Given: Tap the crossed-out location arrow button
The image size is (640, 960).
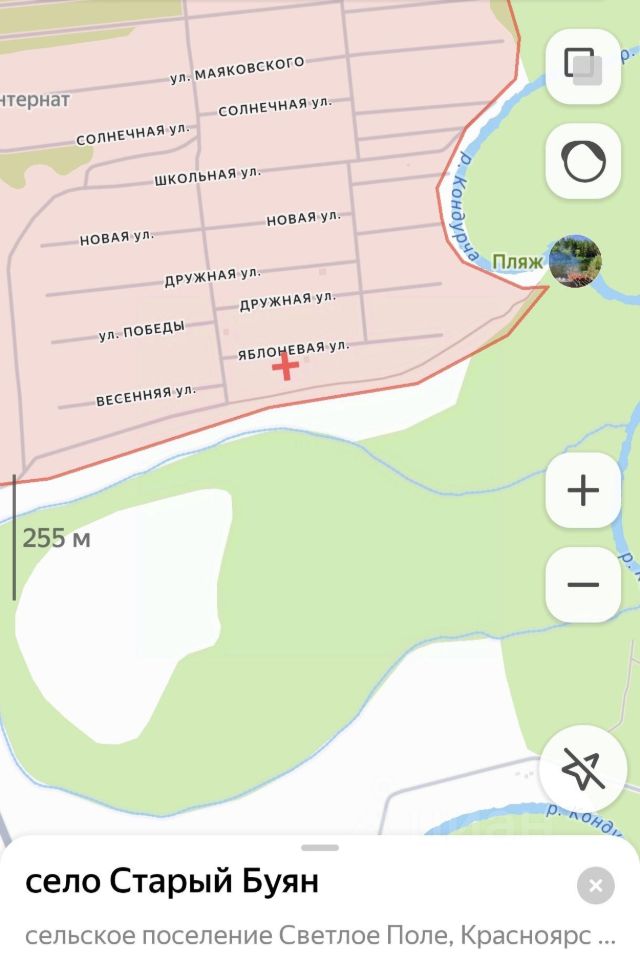Looking at the screenshot, I should tap(583, 769).
